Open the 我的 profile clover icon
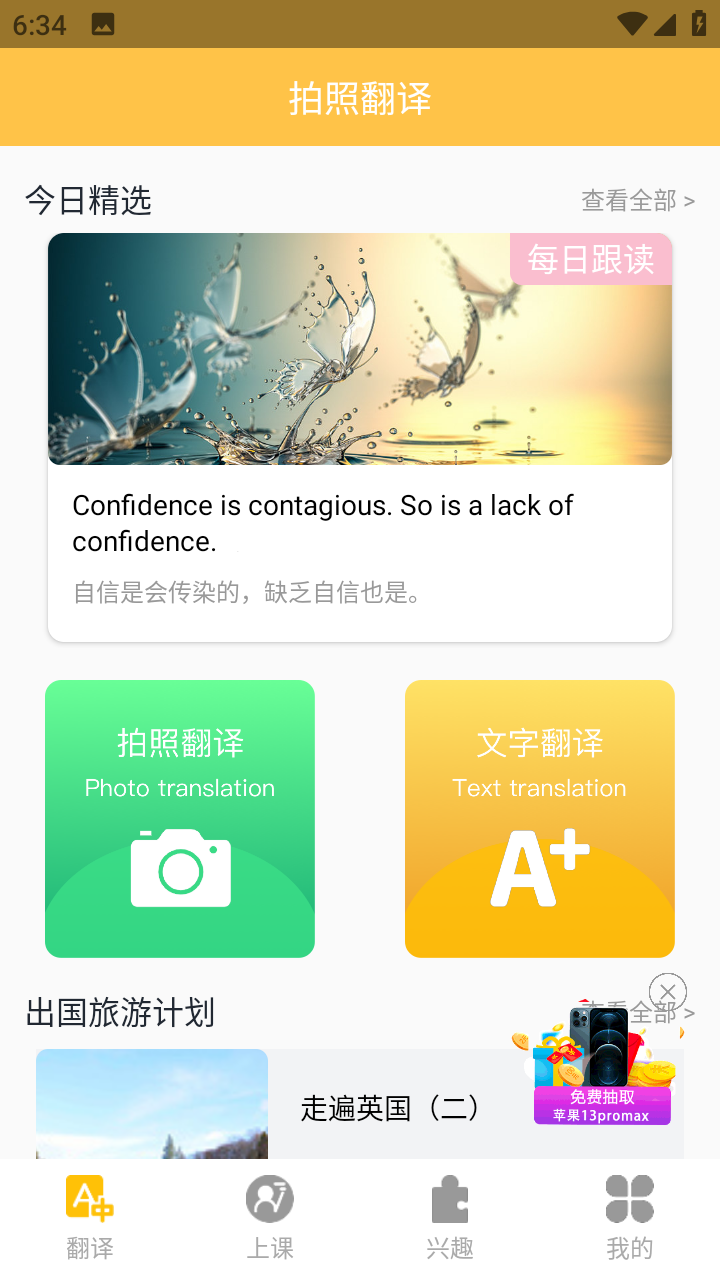The image size is (720, 1280). point(630,1198)
